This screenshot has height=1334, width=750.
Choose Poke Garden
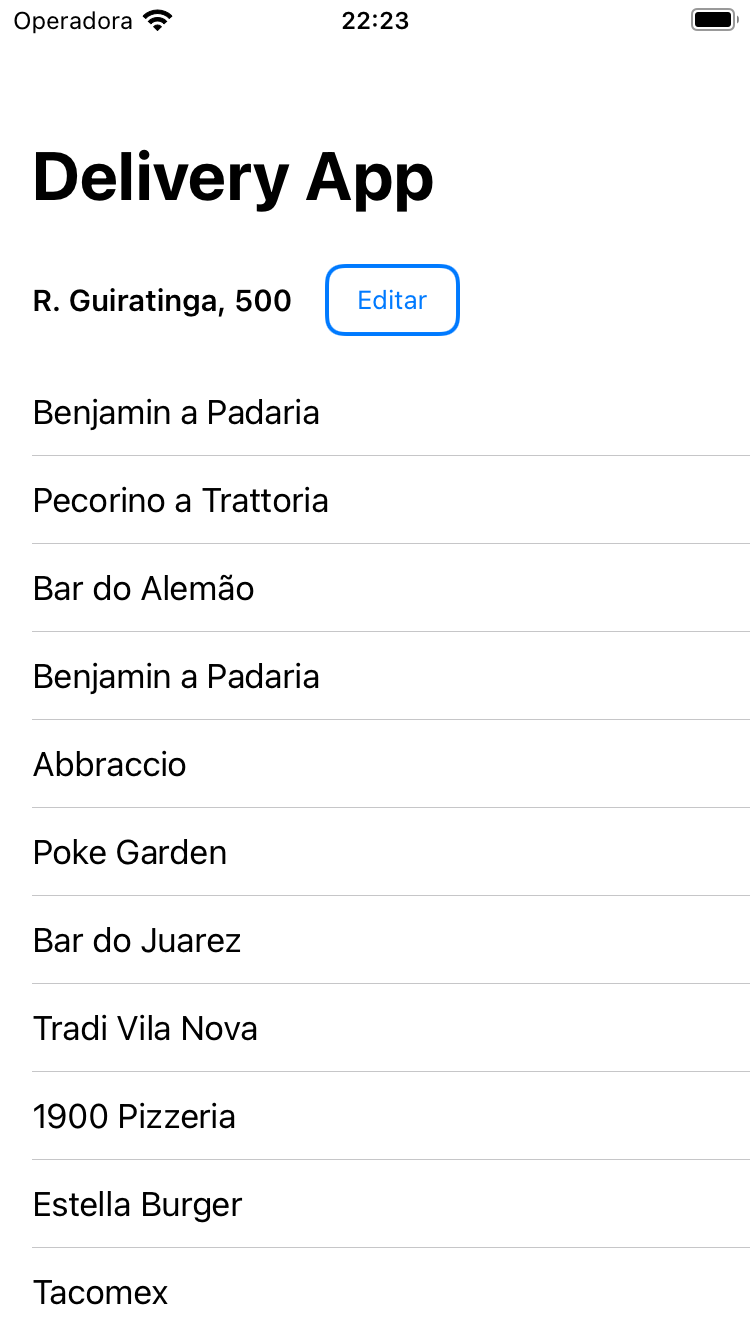tap(130, 852)
